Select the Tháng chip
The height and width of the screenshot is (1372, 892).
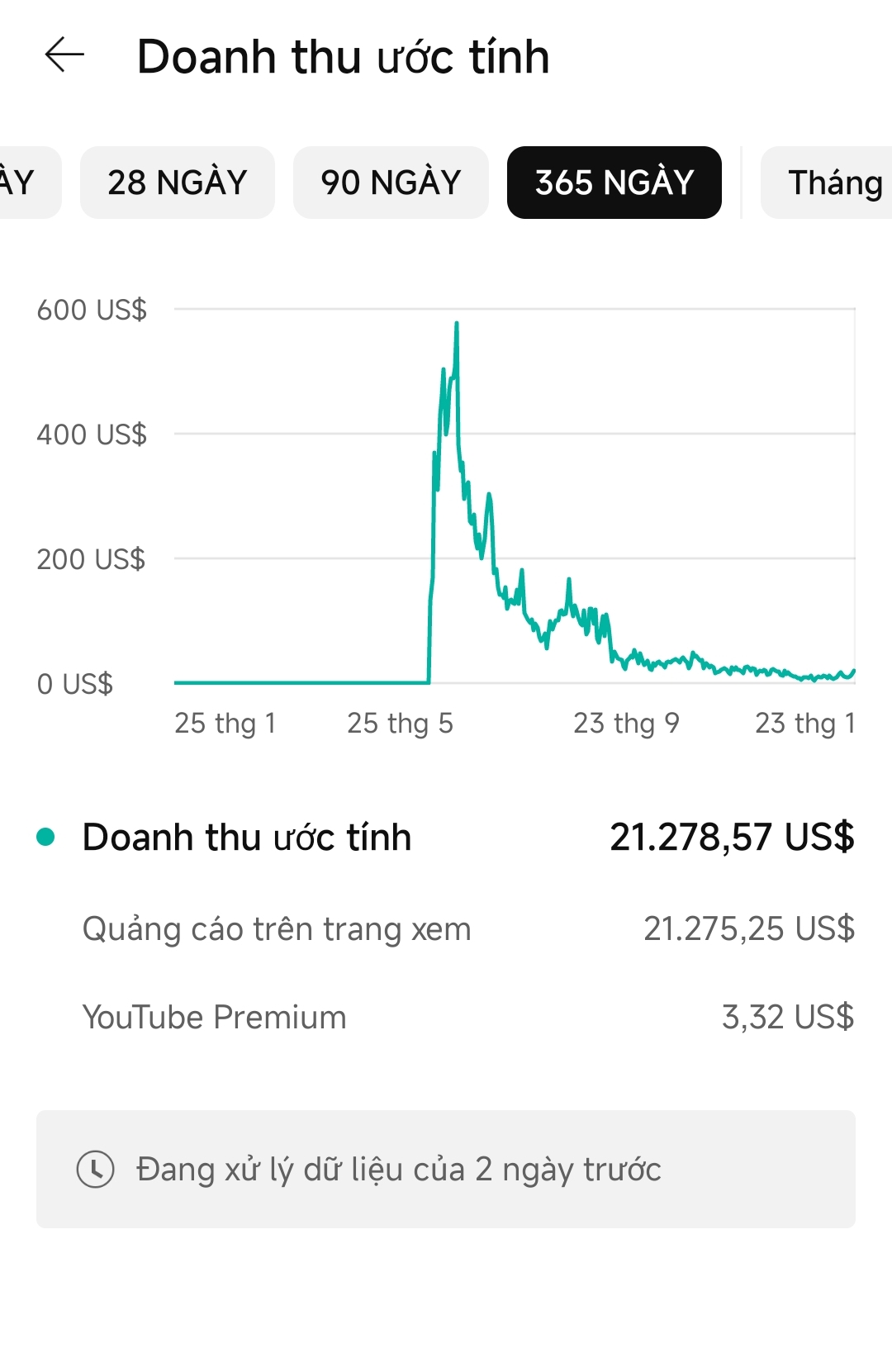(x=830, y=183)
